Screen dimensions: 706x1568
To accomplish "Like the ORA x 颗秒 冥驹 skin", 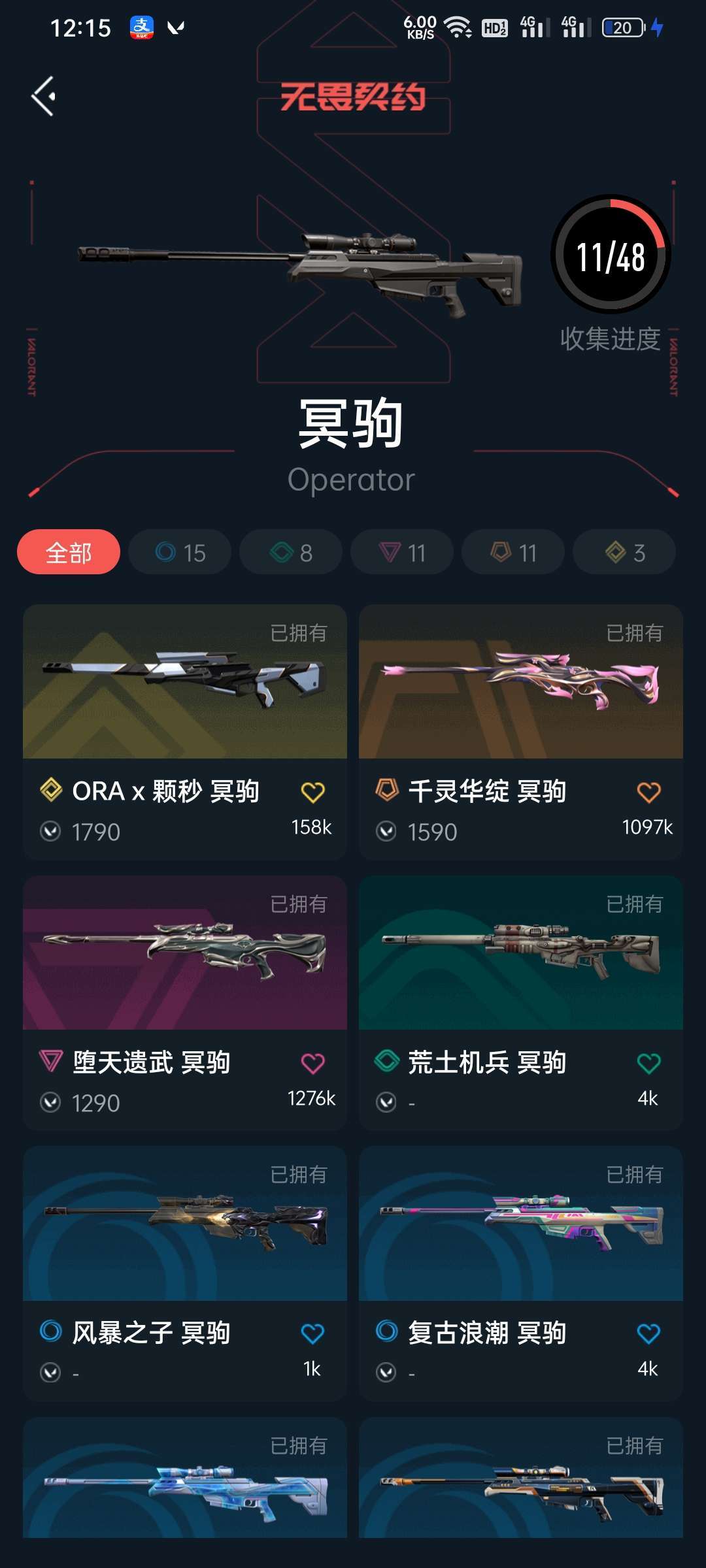I will tap(312, 792).
